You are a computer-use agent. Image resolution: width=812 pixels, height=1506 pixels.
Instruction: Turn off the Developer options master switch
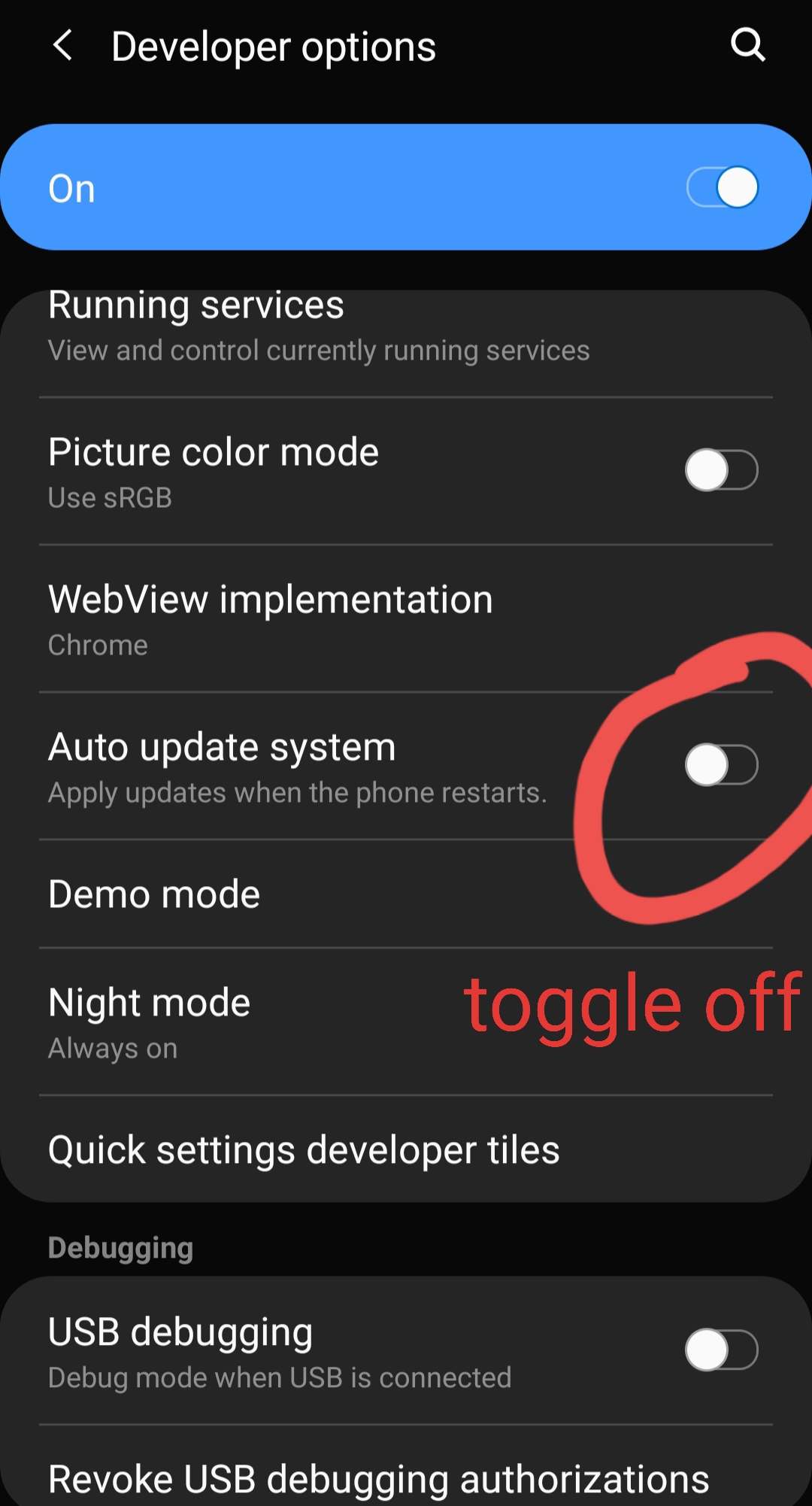(x=722, y=187)
